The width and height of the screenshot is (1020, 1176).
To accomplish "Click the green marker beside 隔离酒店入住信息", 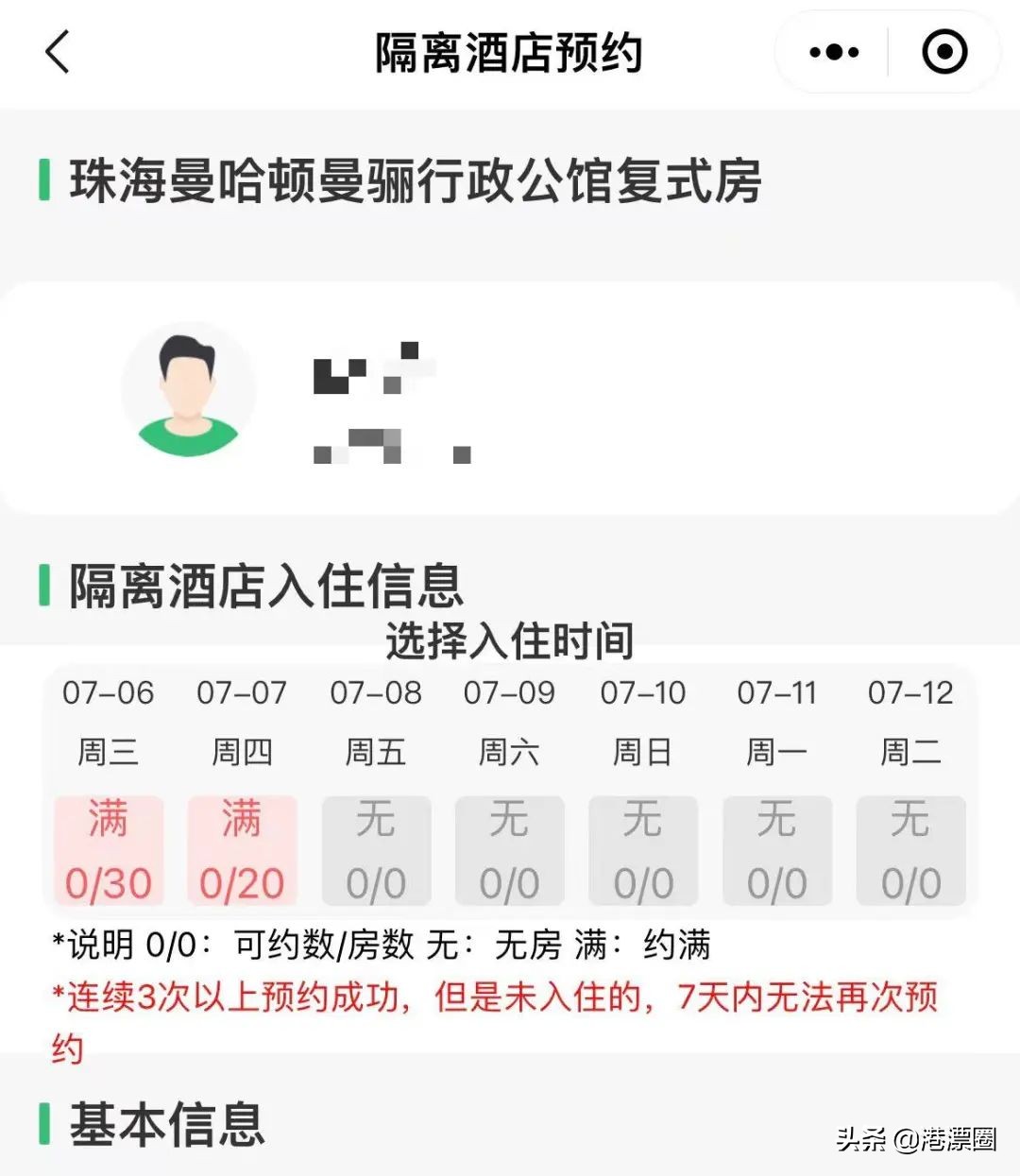I will (42, 586).
